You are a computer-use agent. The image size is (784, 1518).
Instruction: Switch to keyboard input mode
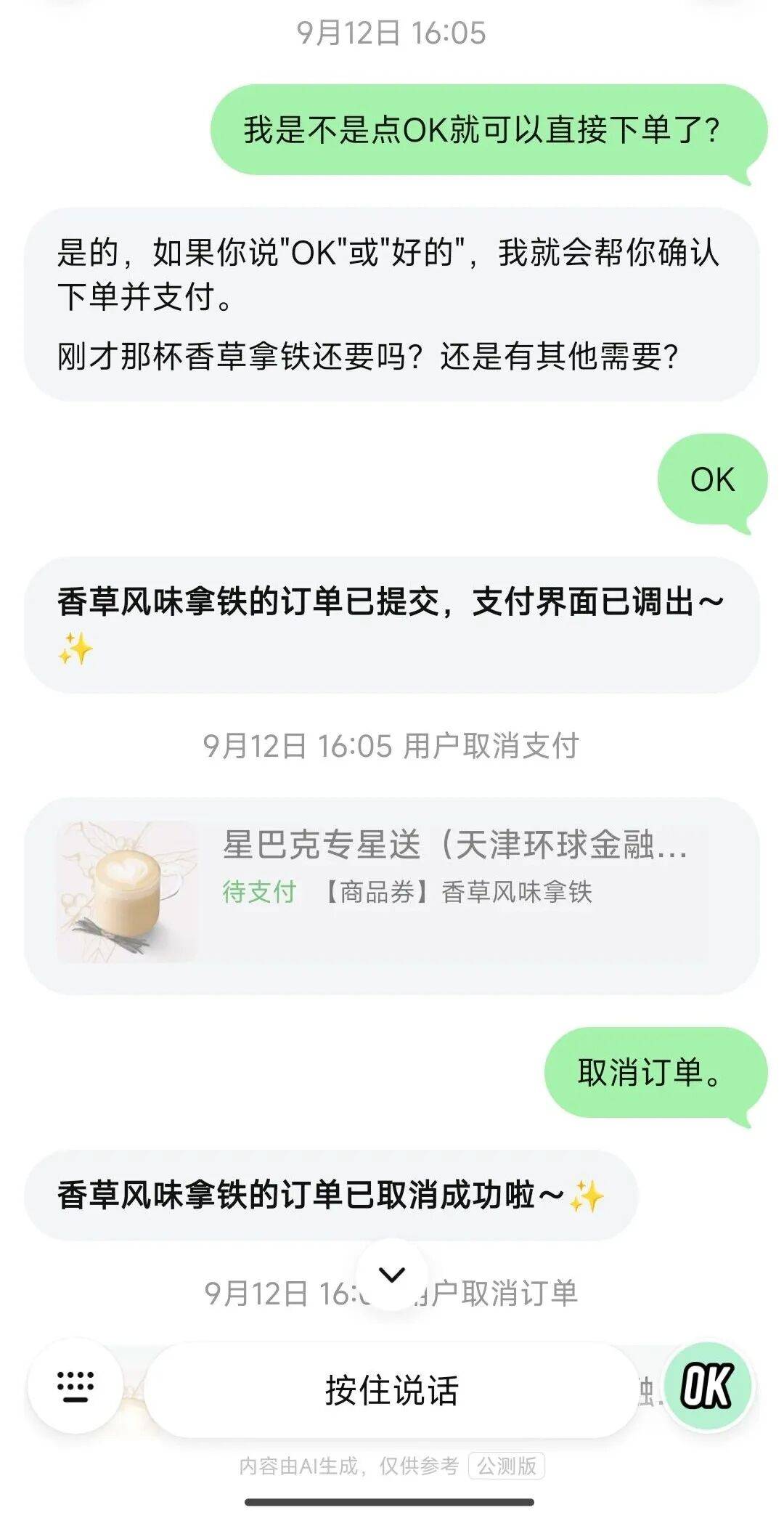pos(75,1386)
